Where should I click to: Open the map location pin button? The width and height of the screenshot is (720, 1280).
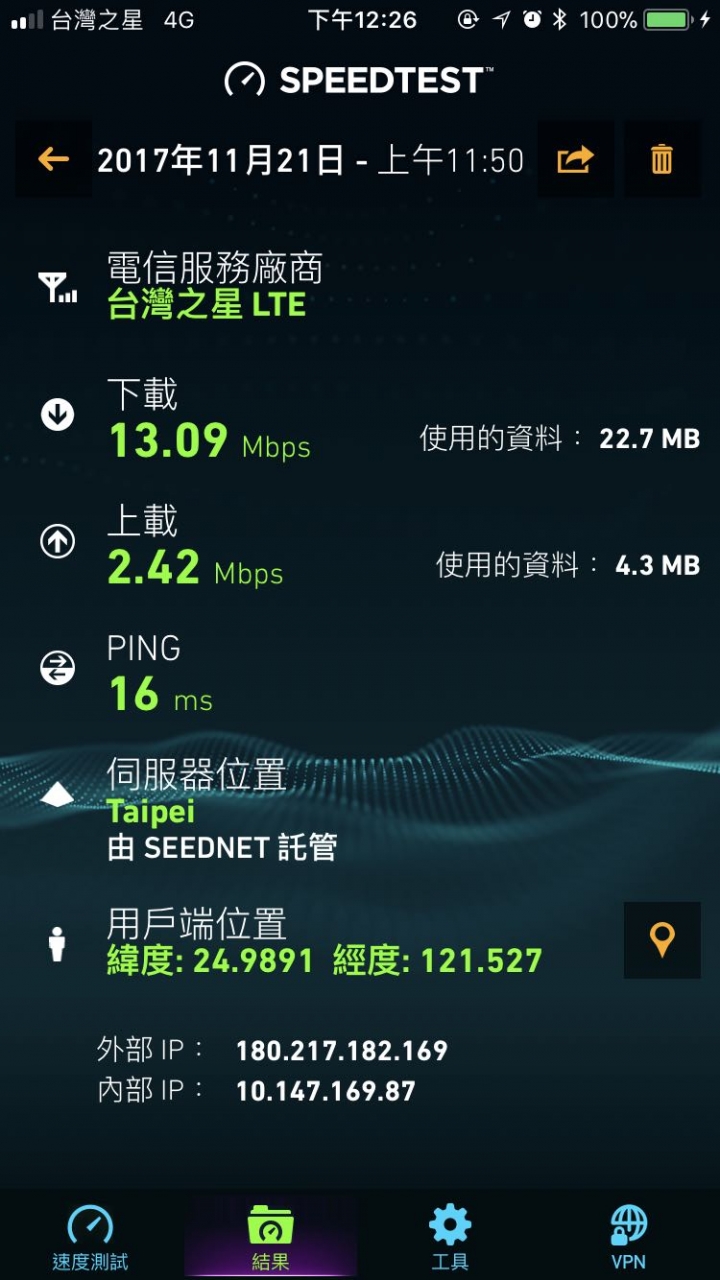(x=662, y=940)
